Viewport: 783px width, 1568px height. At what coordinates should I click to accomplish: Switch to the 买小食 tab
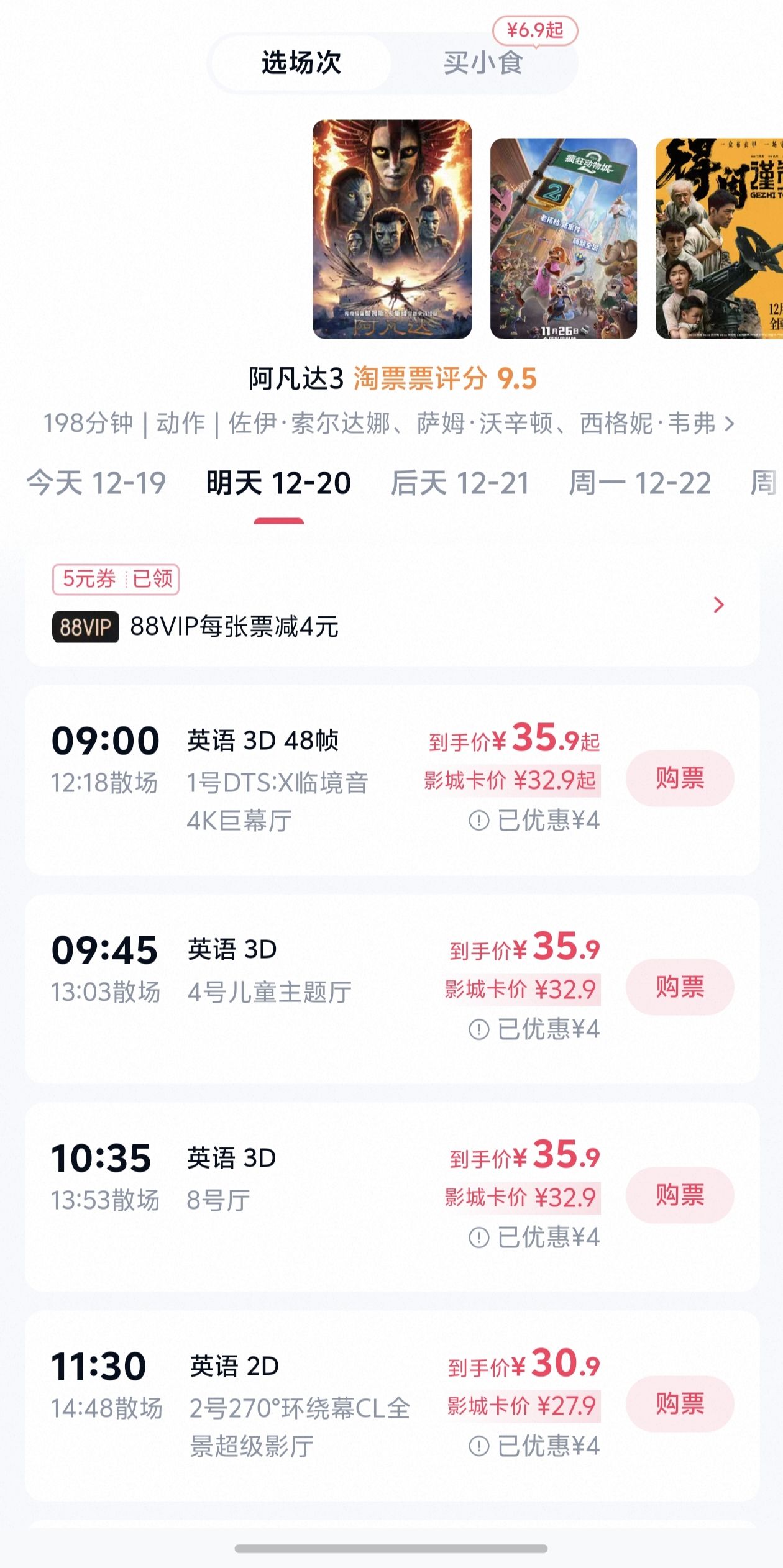tap(483, 63)
